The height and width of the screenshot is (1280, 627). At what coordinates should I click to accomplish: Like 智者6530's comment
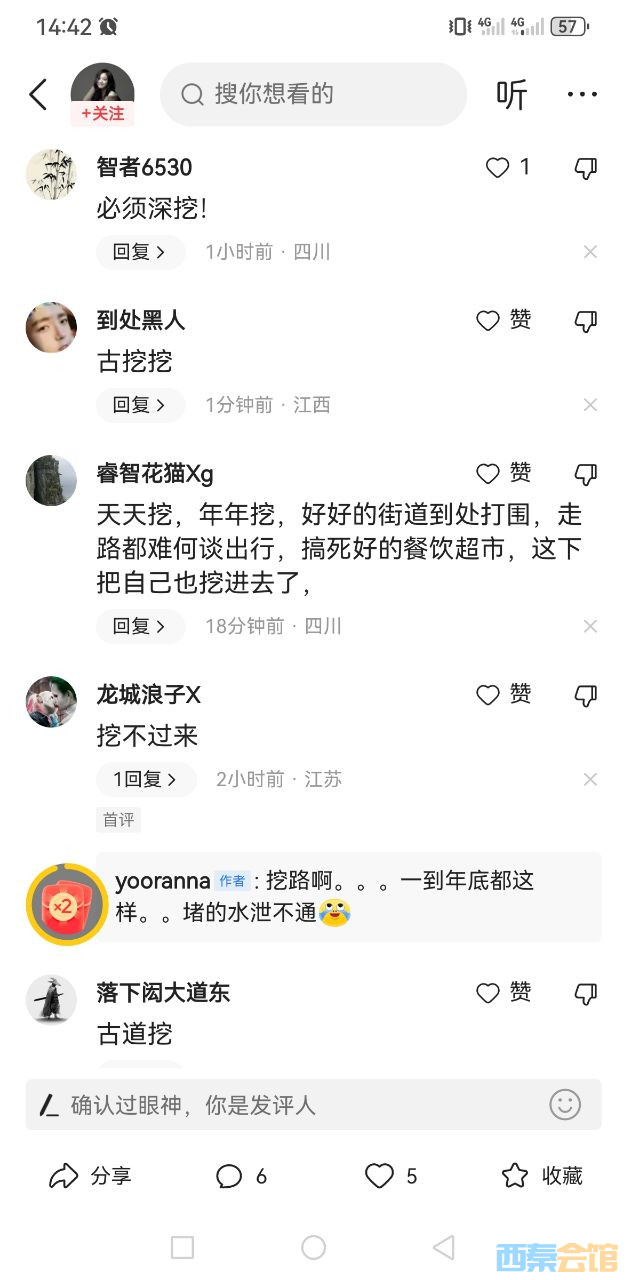click(x=498, y=168)
